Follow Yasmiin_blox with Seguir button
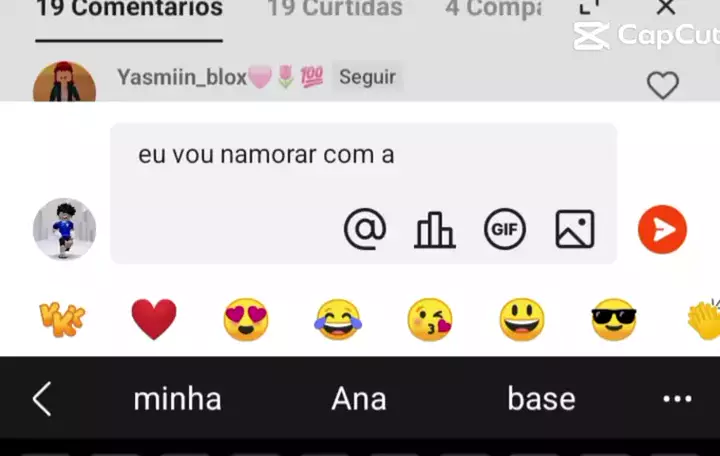Screen dimensions: 720x456 pos(367,77)
